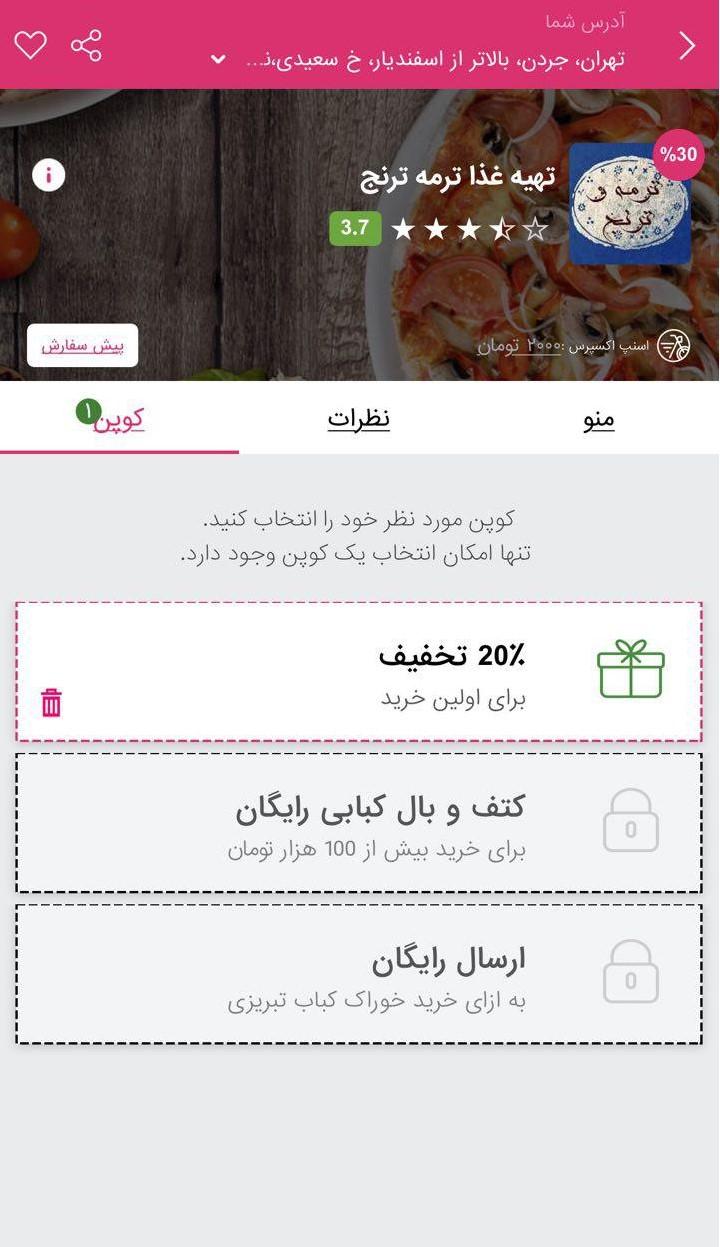Select the ارسال رایگان coupon option
Screen dimensions: 720x1247
point(360,972)
